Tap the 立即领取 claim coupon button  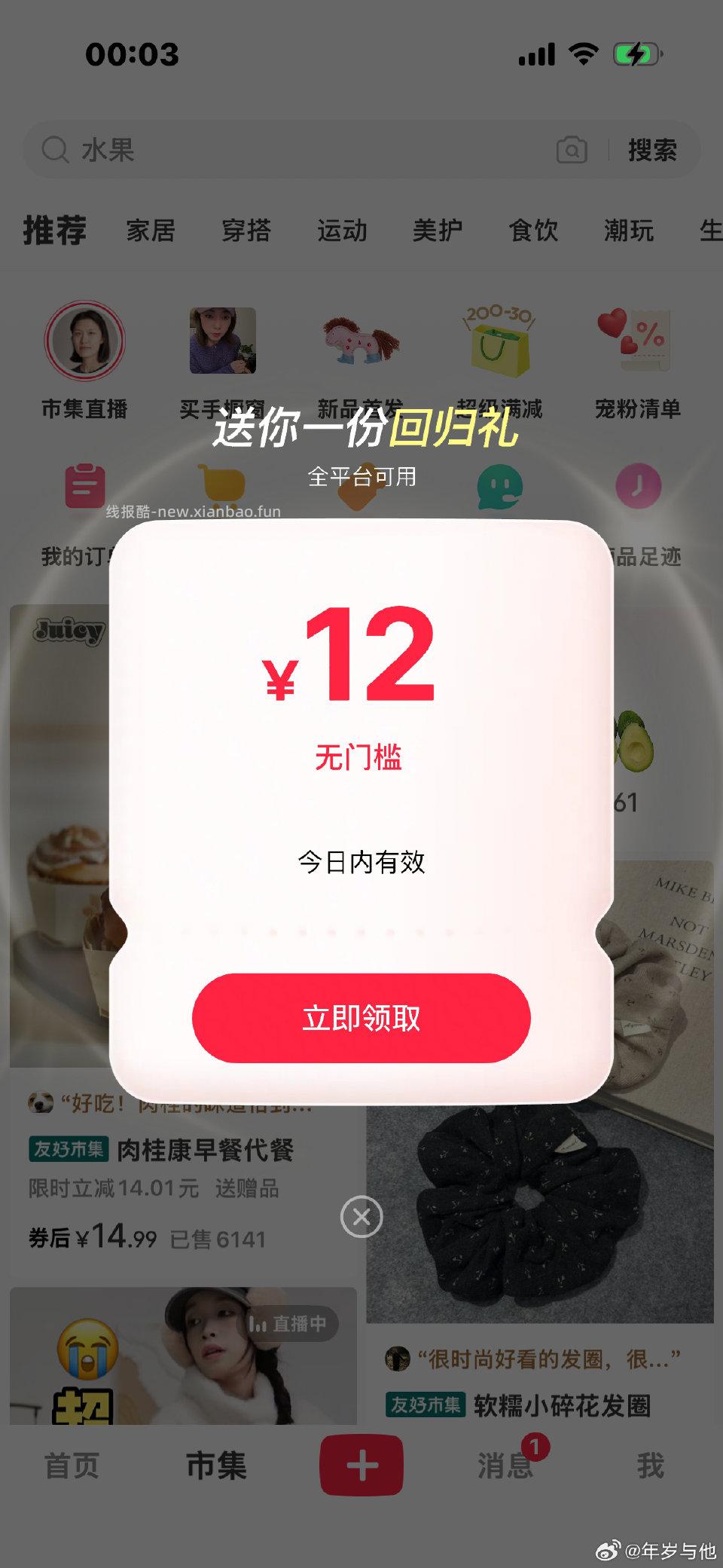pyautogui.click(x=360, y=1018)
